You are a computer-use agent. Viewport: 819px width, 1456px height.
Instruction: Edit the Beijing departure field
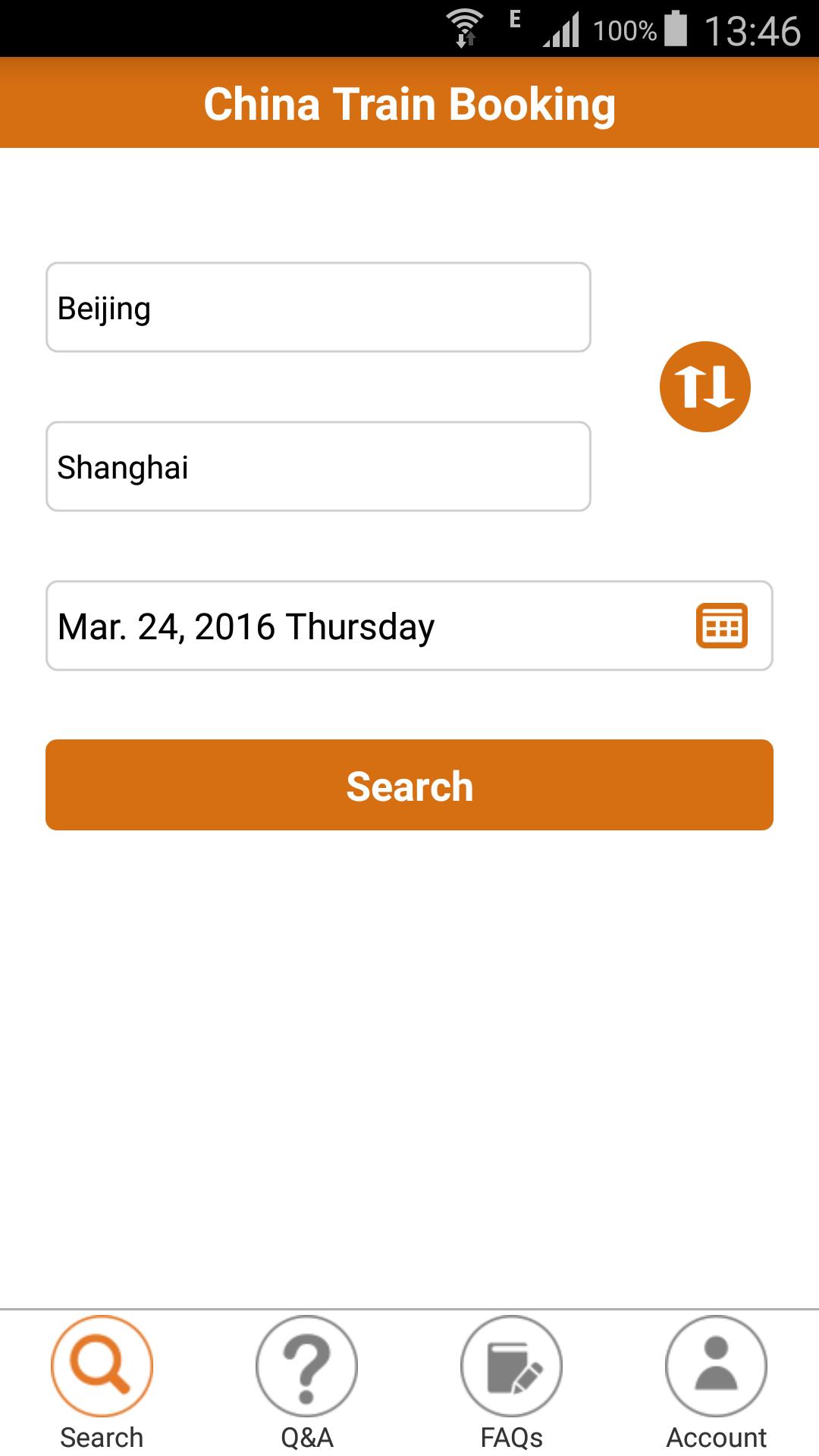[318, 307]
